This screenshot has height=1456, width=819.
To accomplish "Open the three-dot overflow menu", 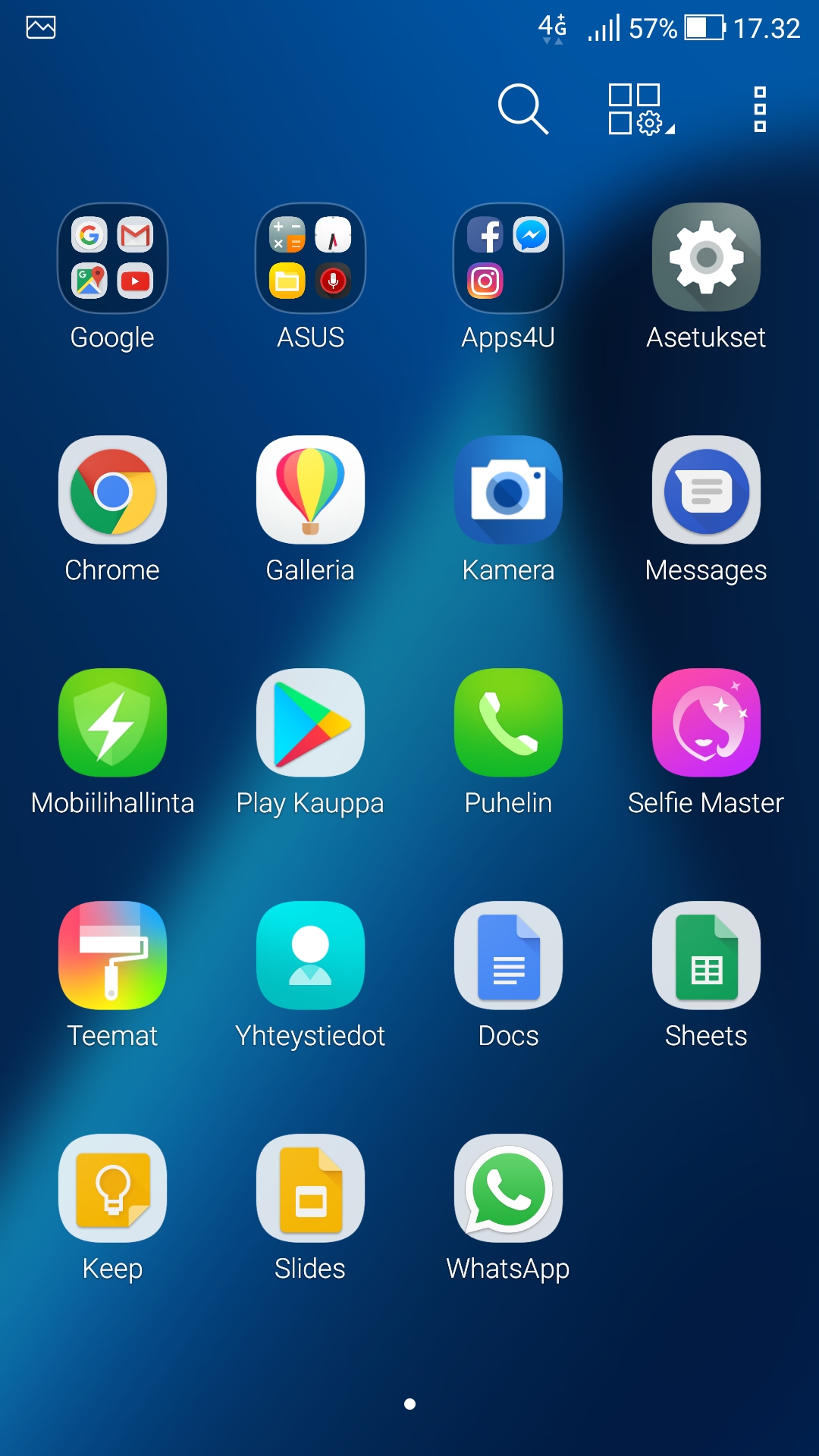I will click(760, 109).
